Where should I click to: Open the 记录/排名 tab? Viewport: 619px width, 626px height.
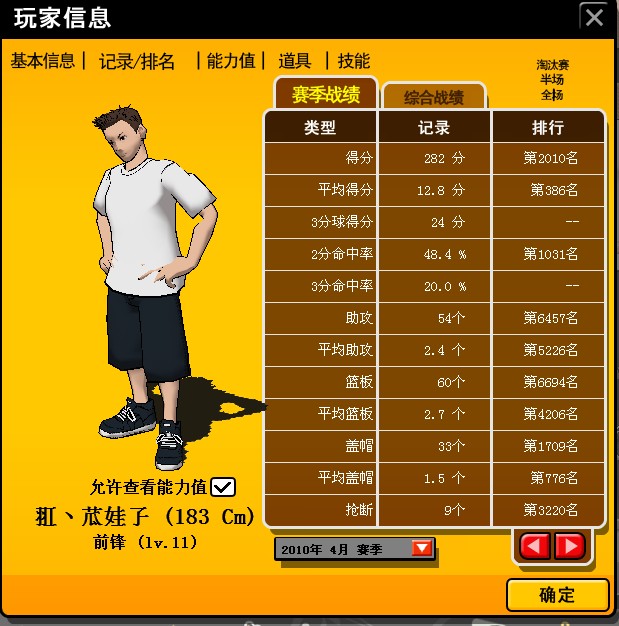click(137, 61)
